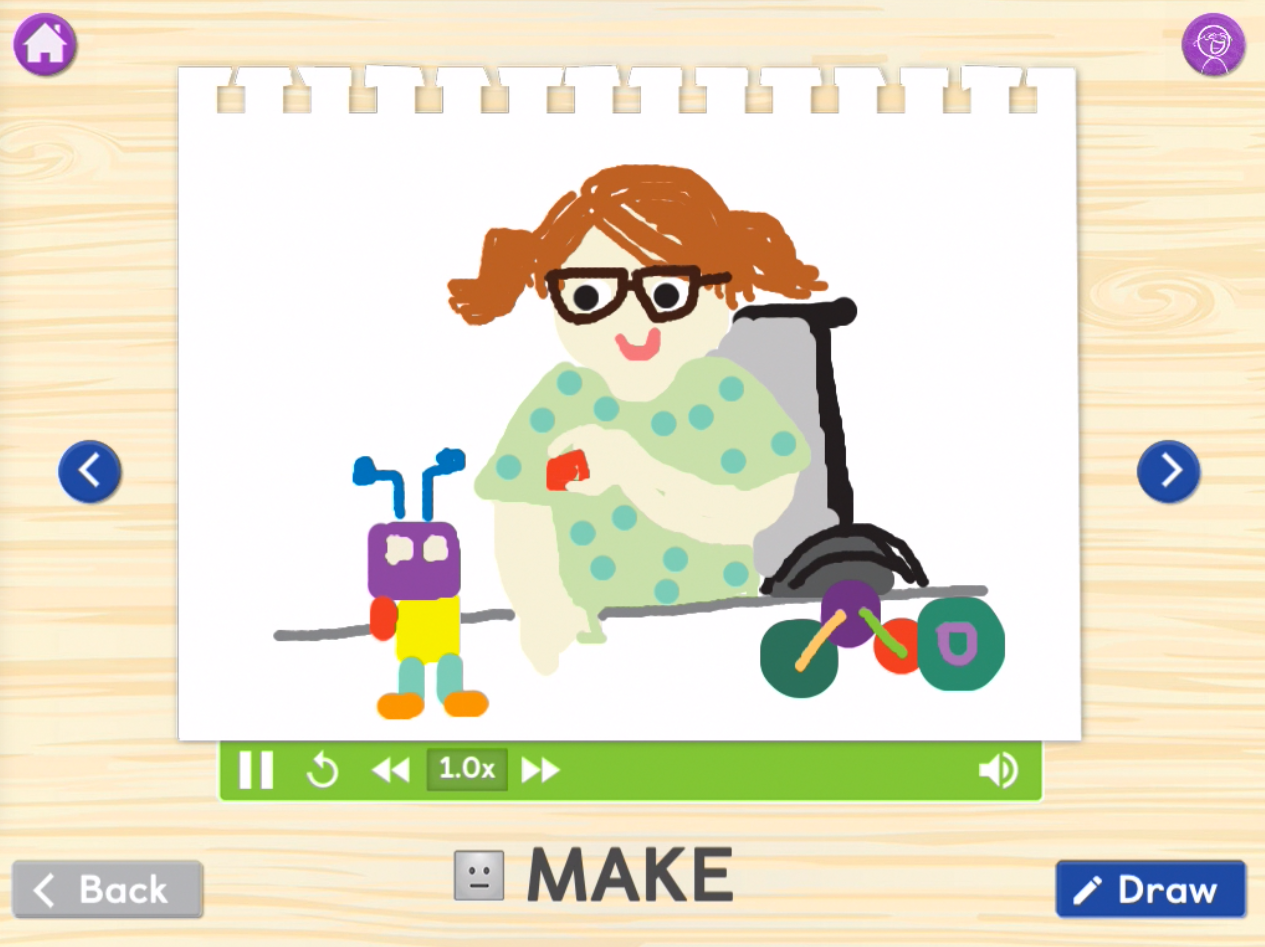
Task: Slow down the playback speed
Action: click(391, 770)
